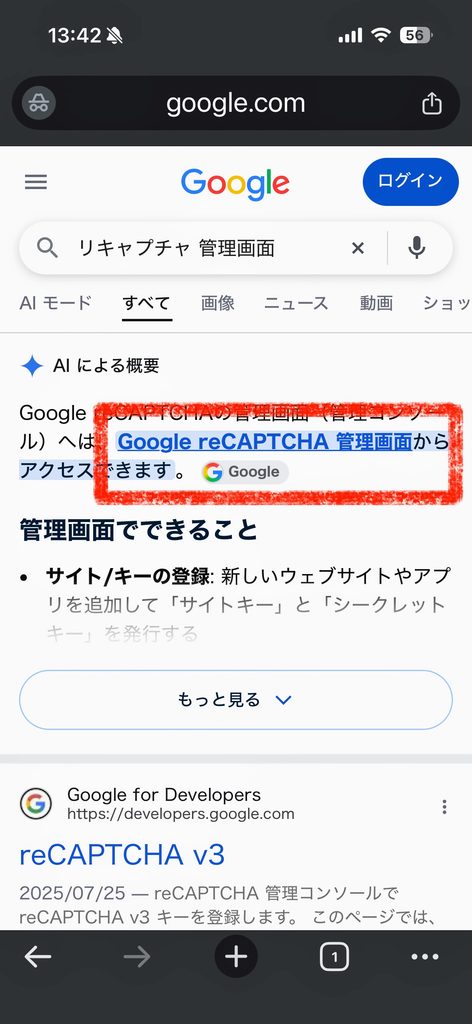
Task: Switch to the AI モード tab
Action: [55, 303]
